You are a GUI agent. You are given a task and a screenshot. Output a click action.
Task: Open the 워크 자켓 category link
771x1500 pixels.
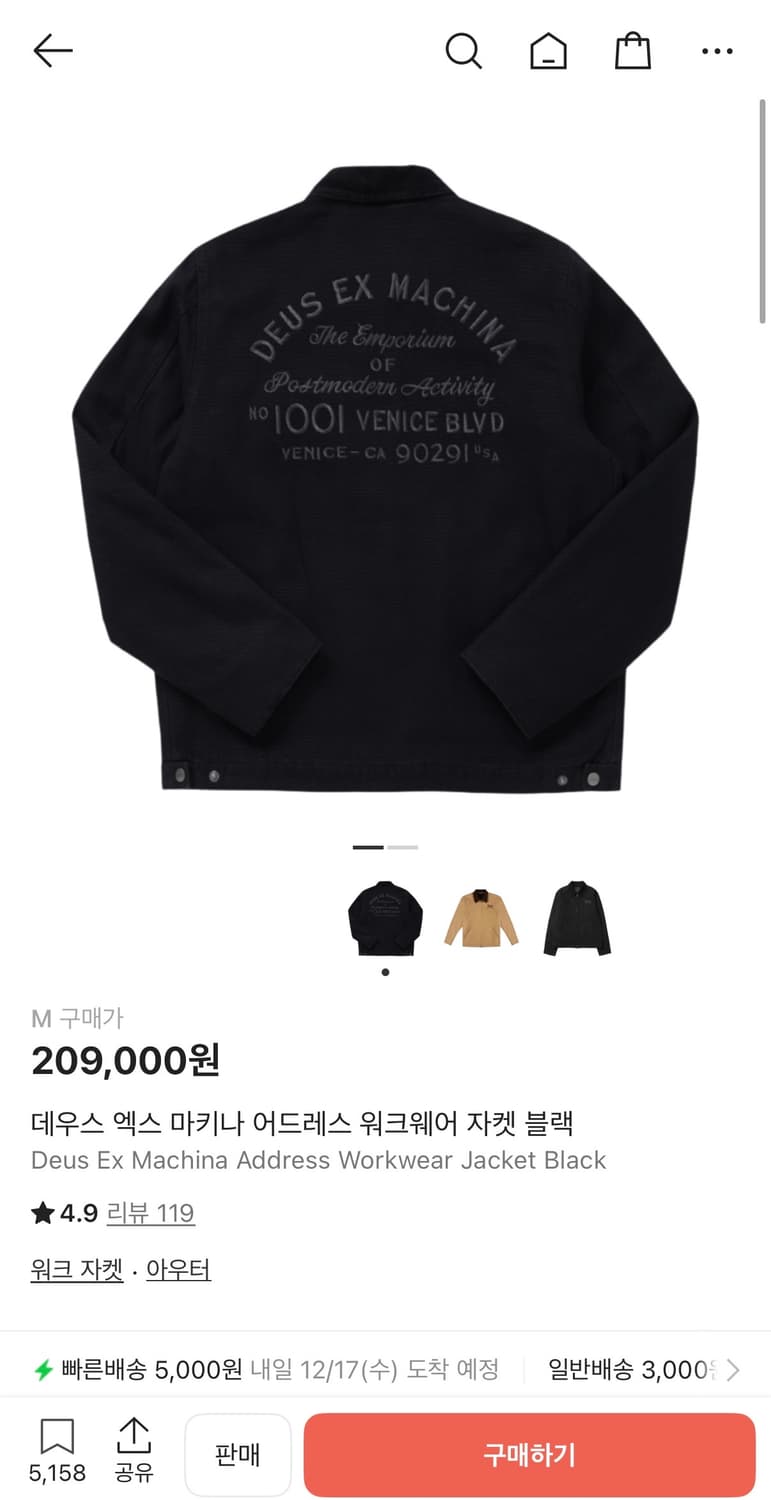(x=75, y=1269)
